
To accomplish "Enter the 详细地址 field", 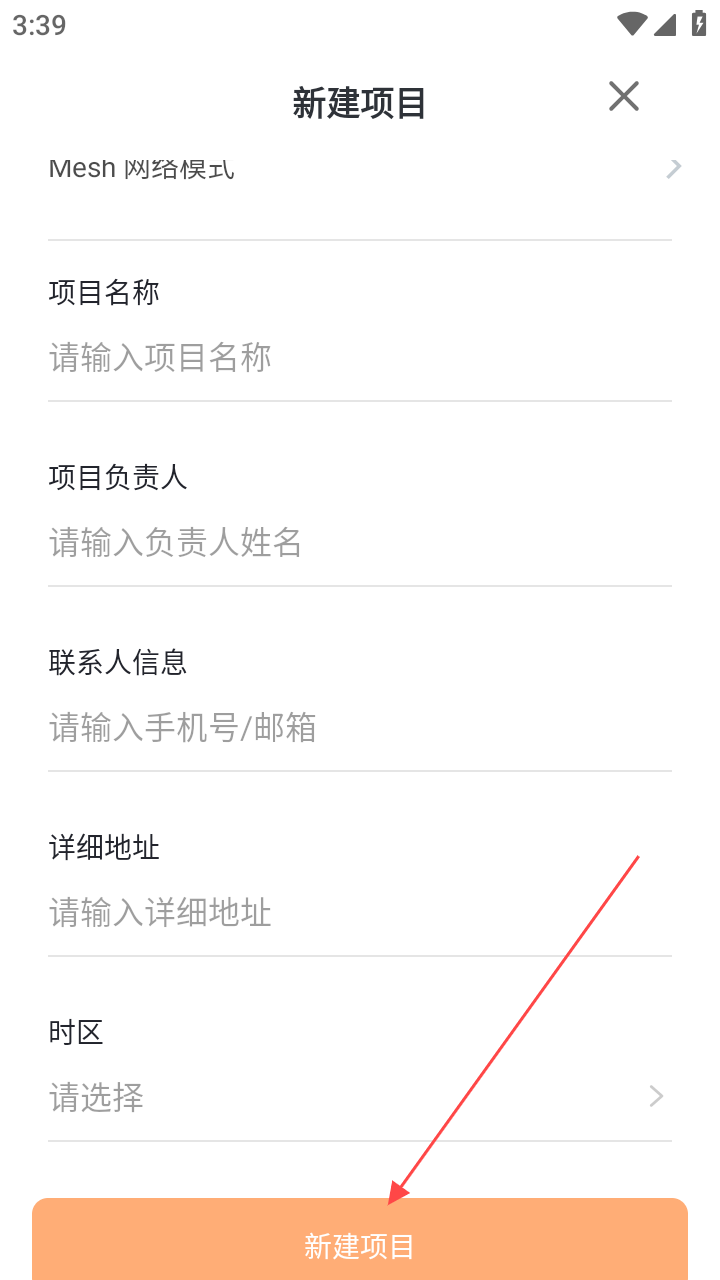I will coord(360,913).
